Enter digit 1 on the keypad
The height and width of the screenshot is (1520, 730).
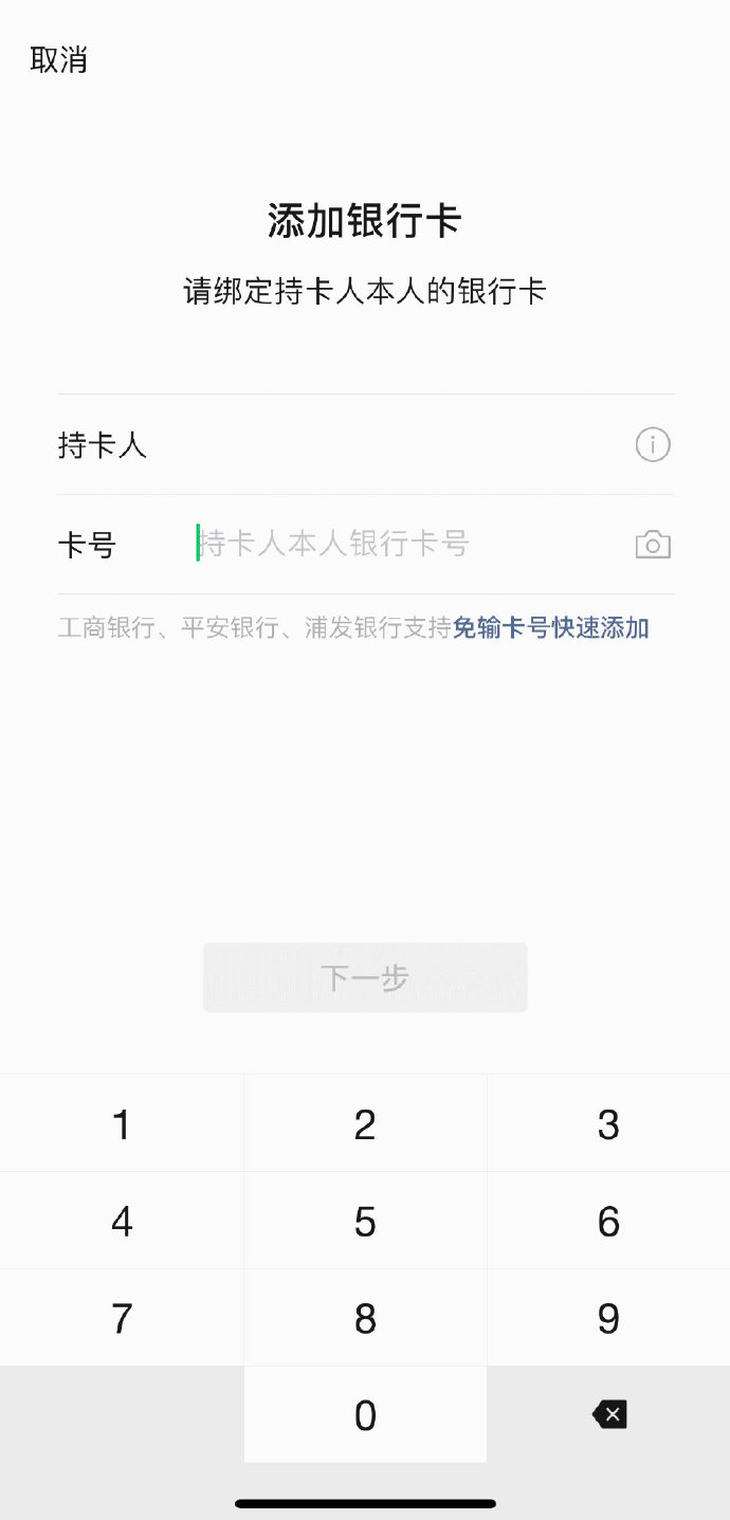121,1125
